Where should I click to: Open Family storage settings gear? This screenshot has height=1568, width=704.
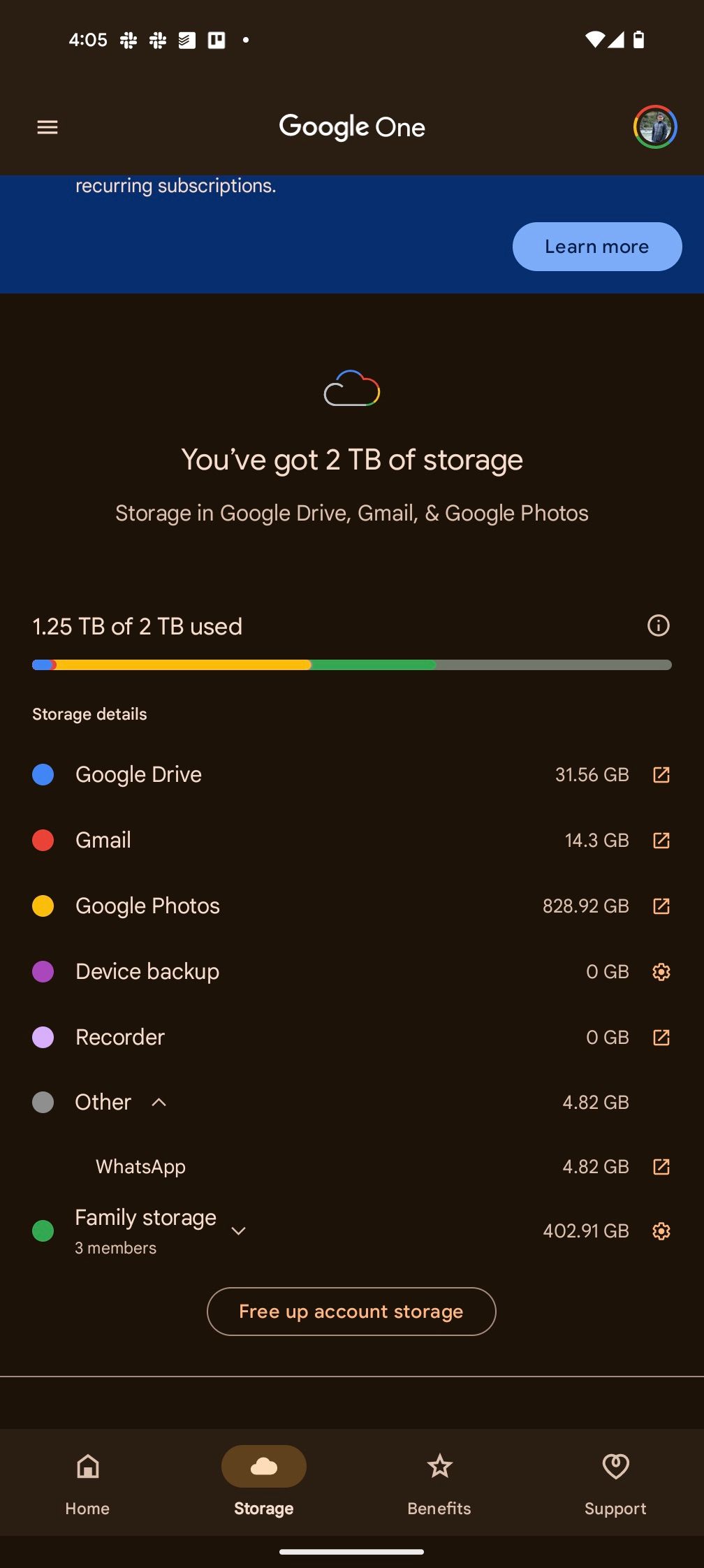(x=661, y=1231)
